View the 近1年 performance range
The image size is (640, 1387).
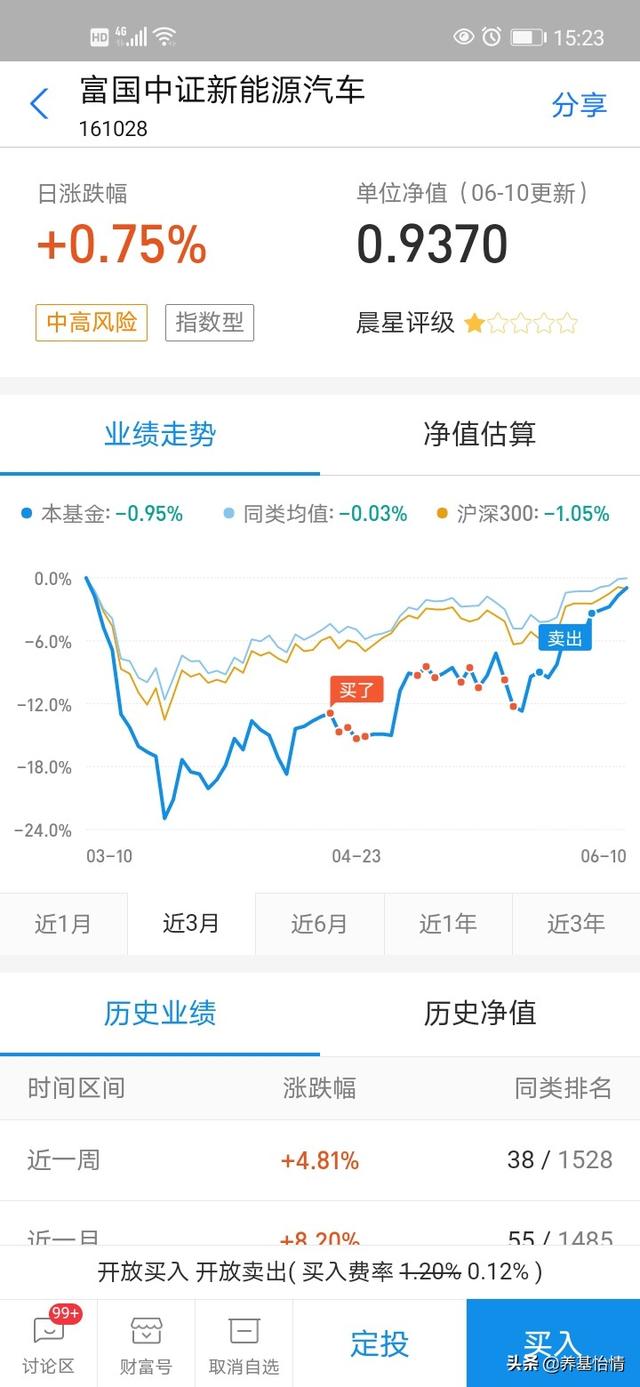(447, 924)
